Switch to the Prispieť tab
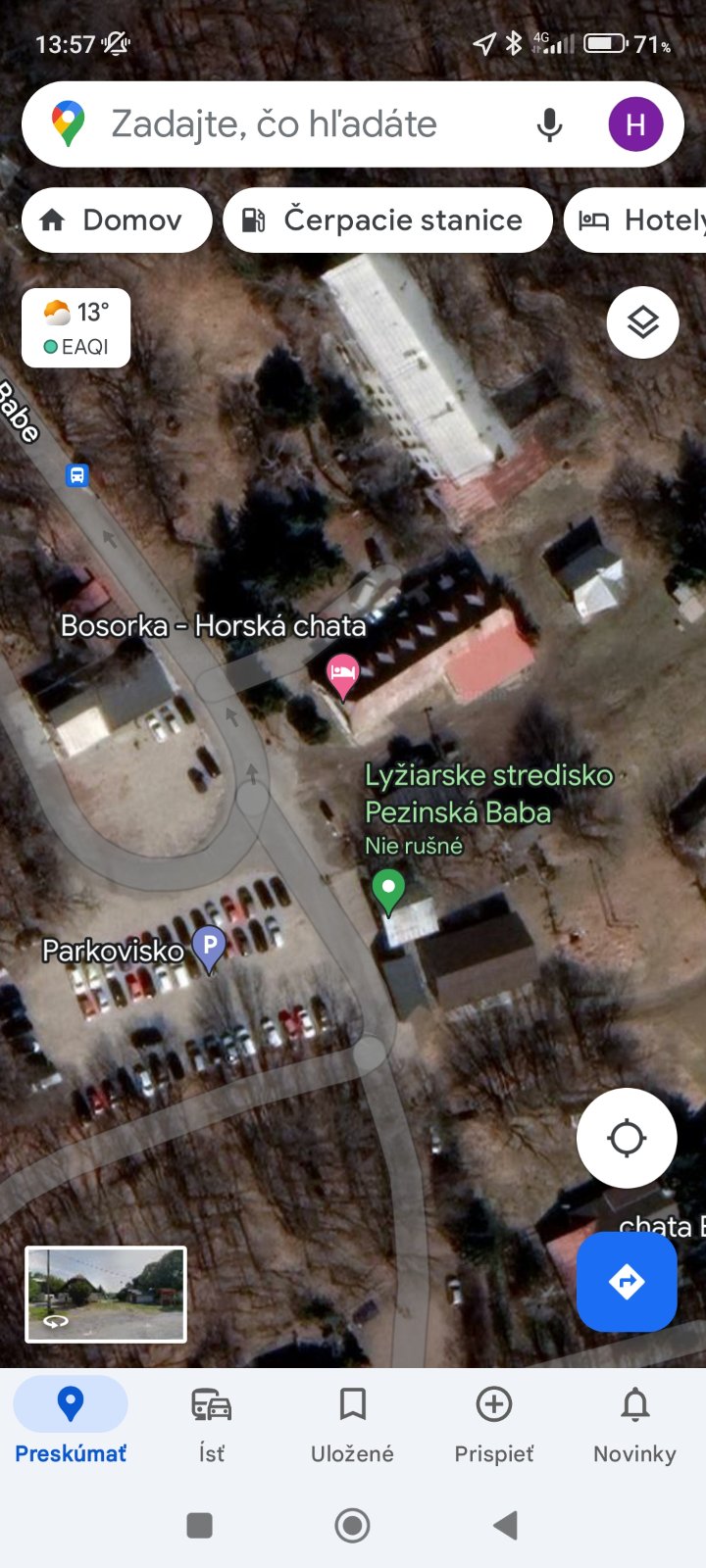 [x=493, y=1423]
